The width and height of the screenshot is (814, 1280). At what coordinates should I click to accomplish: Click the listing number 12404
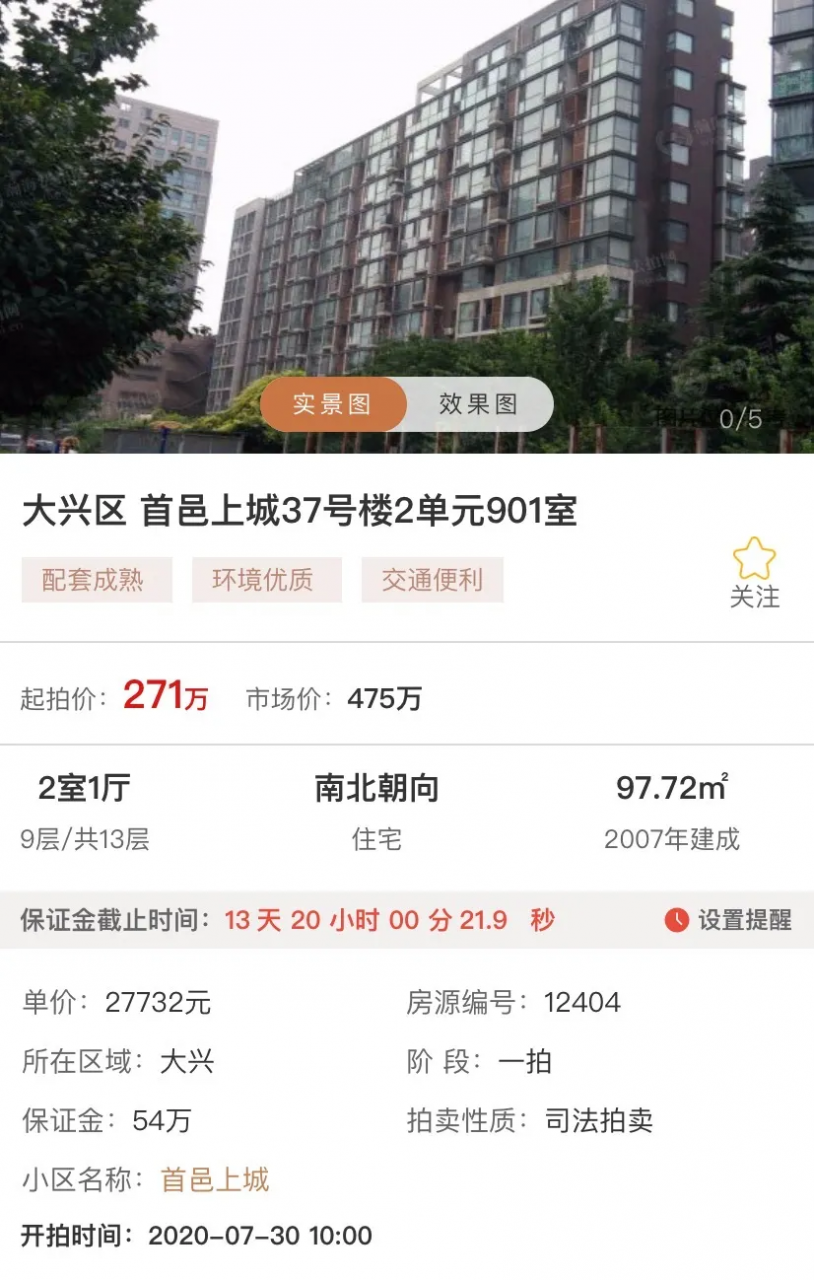point(581,1001)
